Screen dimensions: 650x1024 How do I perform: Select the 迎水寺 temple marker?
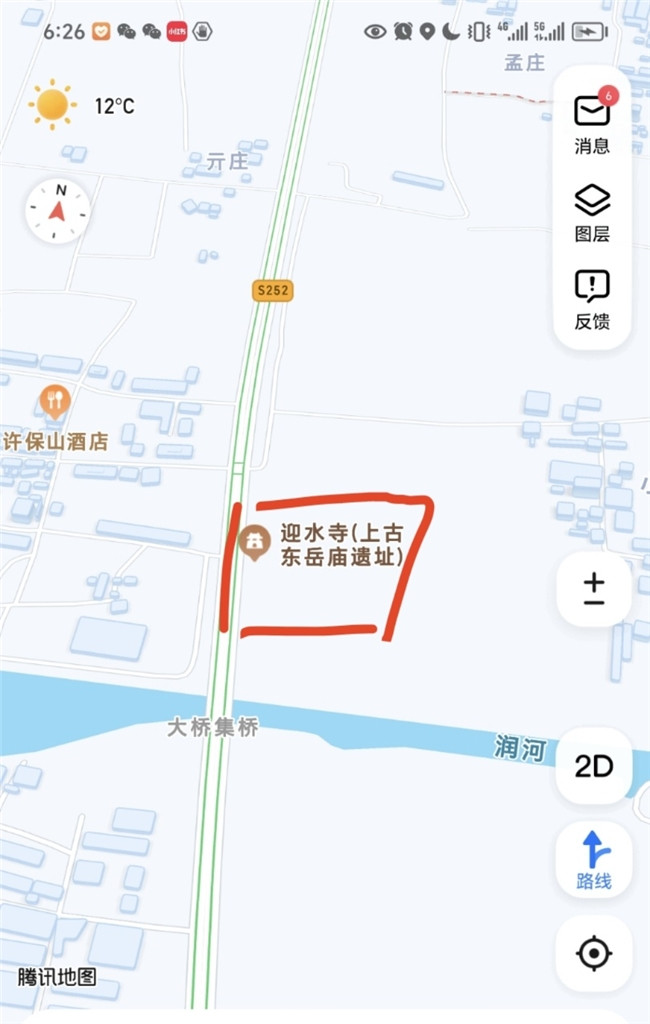tap(255, 542)
